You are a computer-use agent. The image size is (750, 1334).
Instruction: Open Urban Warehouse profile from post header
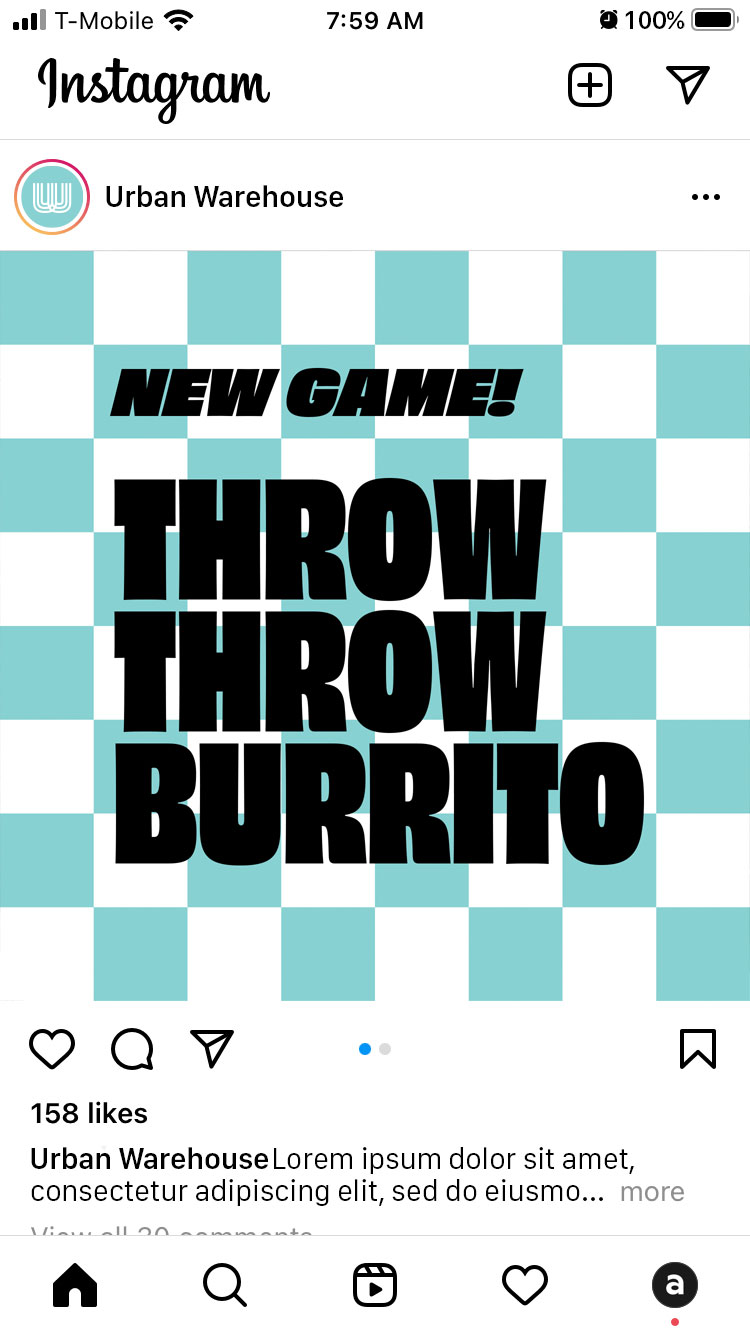[x=224, y=197]
